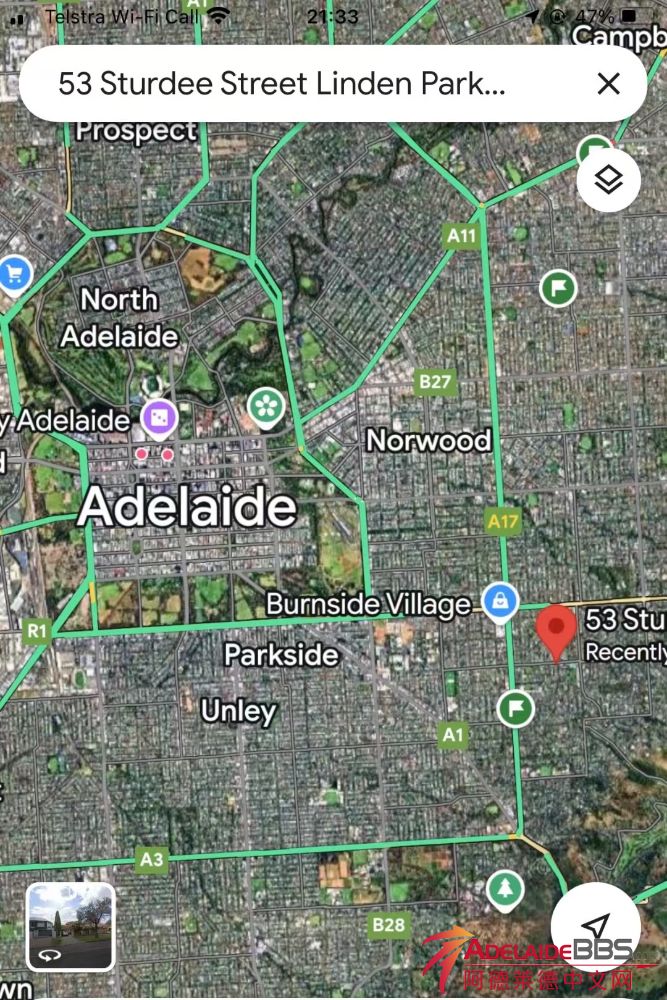Select the red pin at 53 Sturdee Street
Viewport: 667px width, 1000px height.
pyautogui.click(x=556, y=633)
